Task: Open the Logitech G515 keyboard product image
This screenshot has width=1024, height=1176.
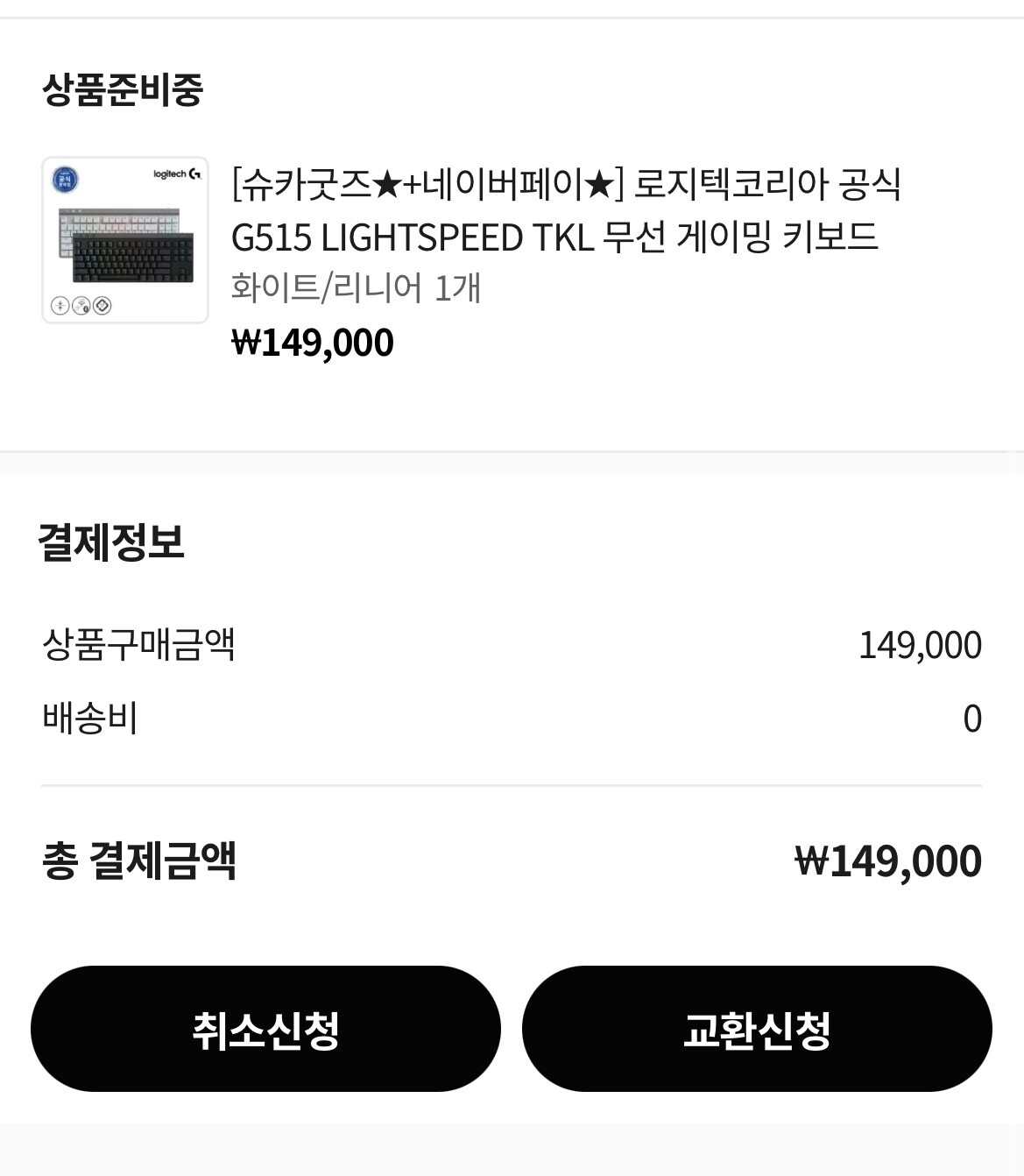Action: click(x=125, y=240)
